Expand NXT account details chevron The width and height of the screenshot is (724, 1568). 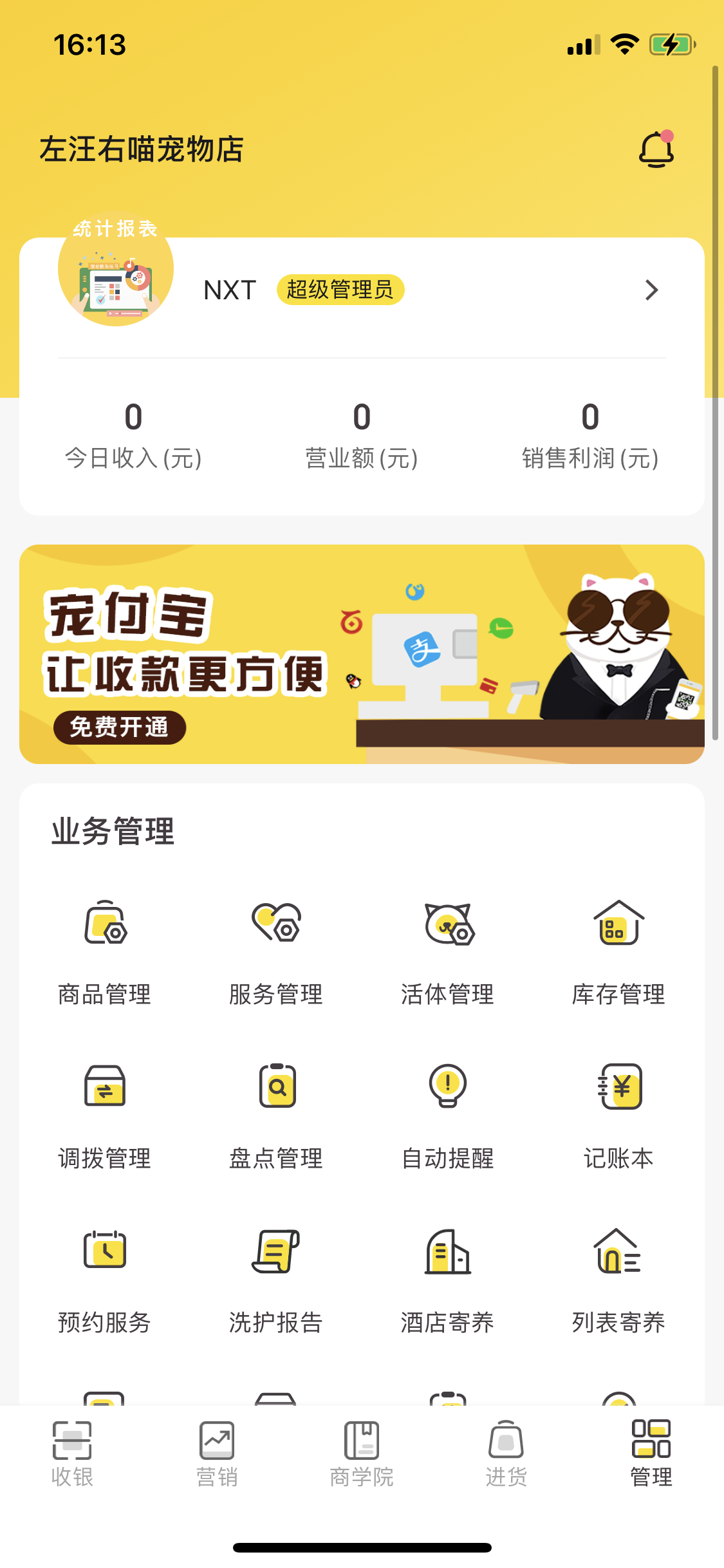(x=651, y=290)
